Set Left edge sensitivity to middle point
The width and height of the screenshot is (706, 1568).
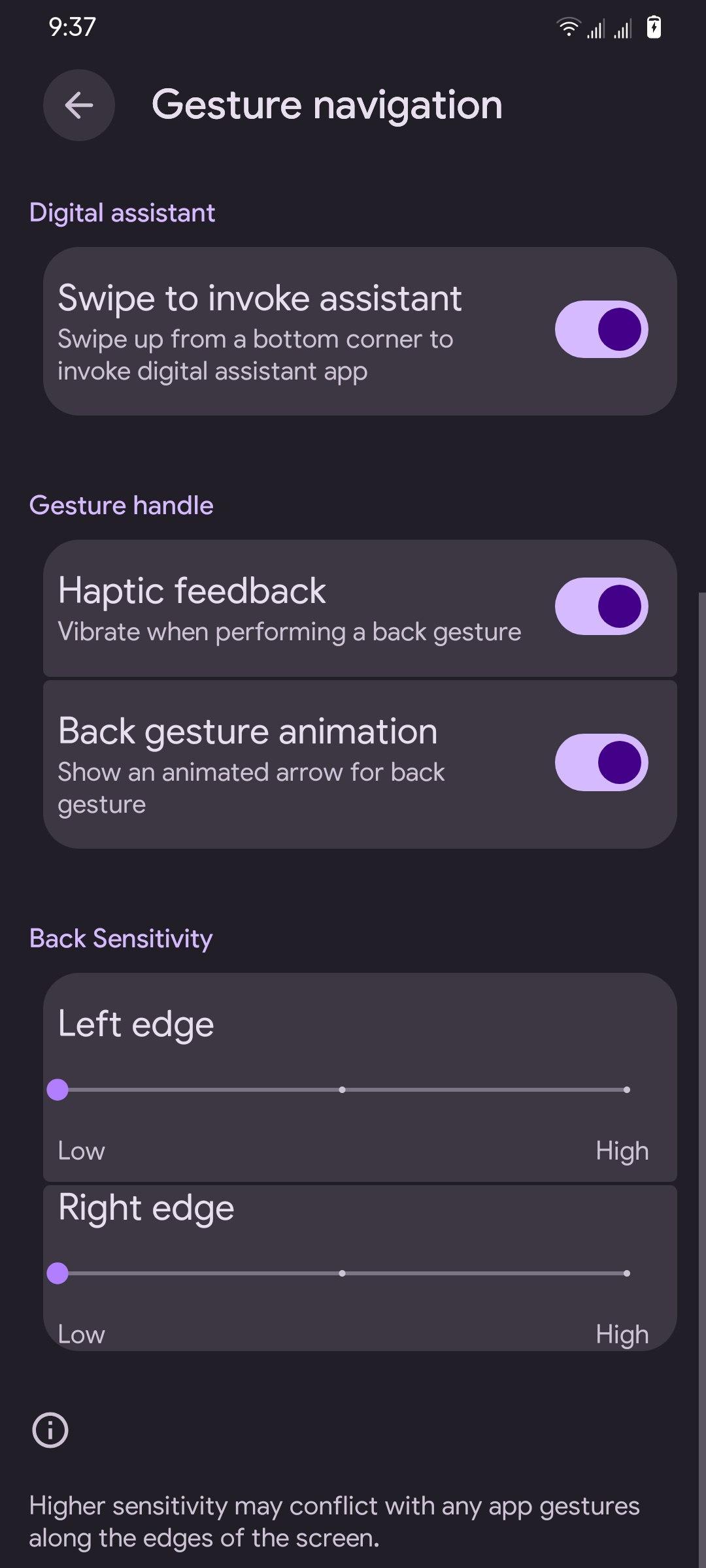(x=342, y=1090)
